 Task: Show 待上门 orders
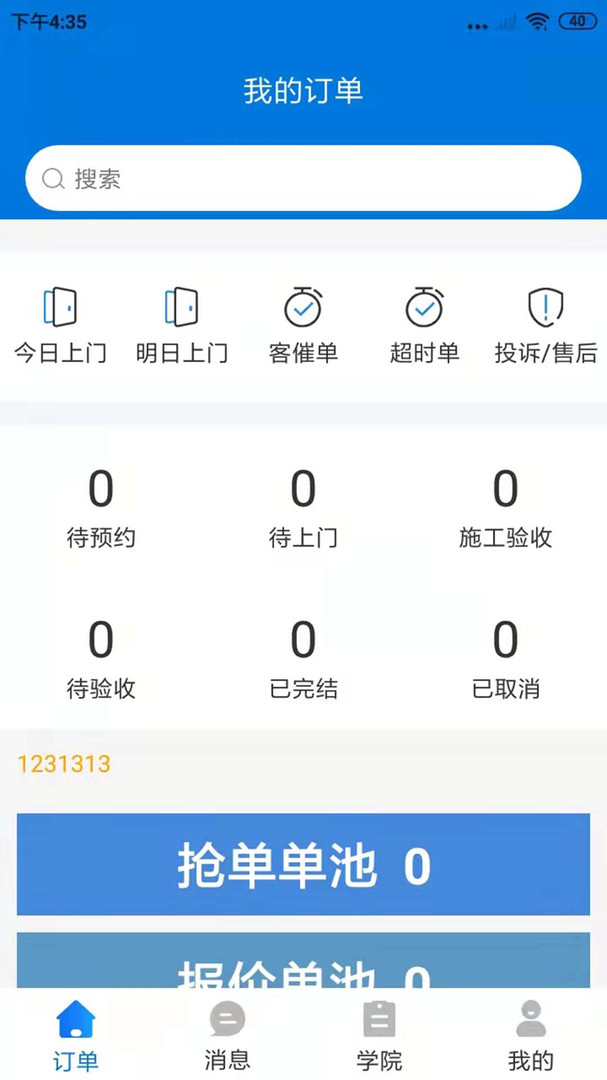[303, 509]
